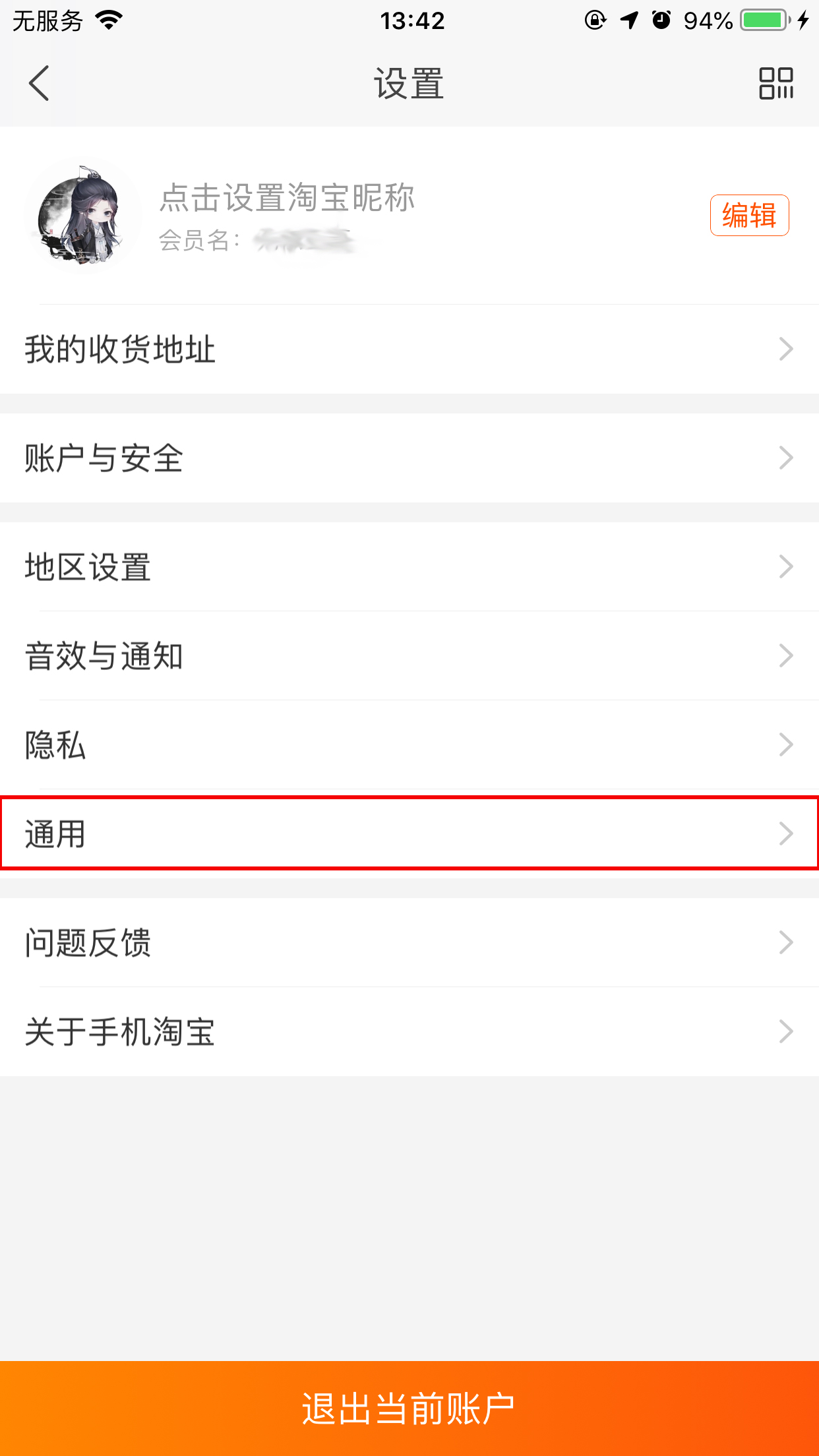The image size is (819, 1456).
Task: Open 关于手机淘宝
Action: click(409, 1031)
